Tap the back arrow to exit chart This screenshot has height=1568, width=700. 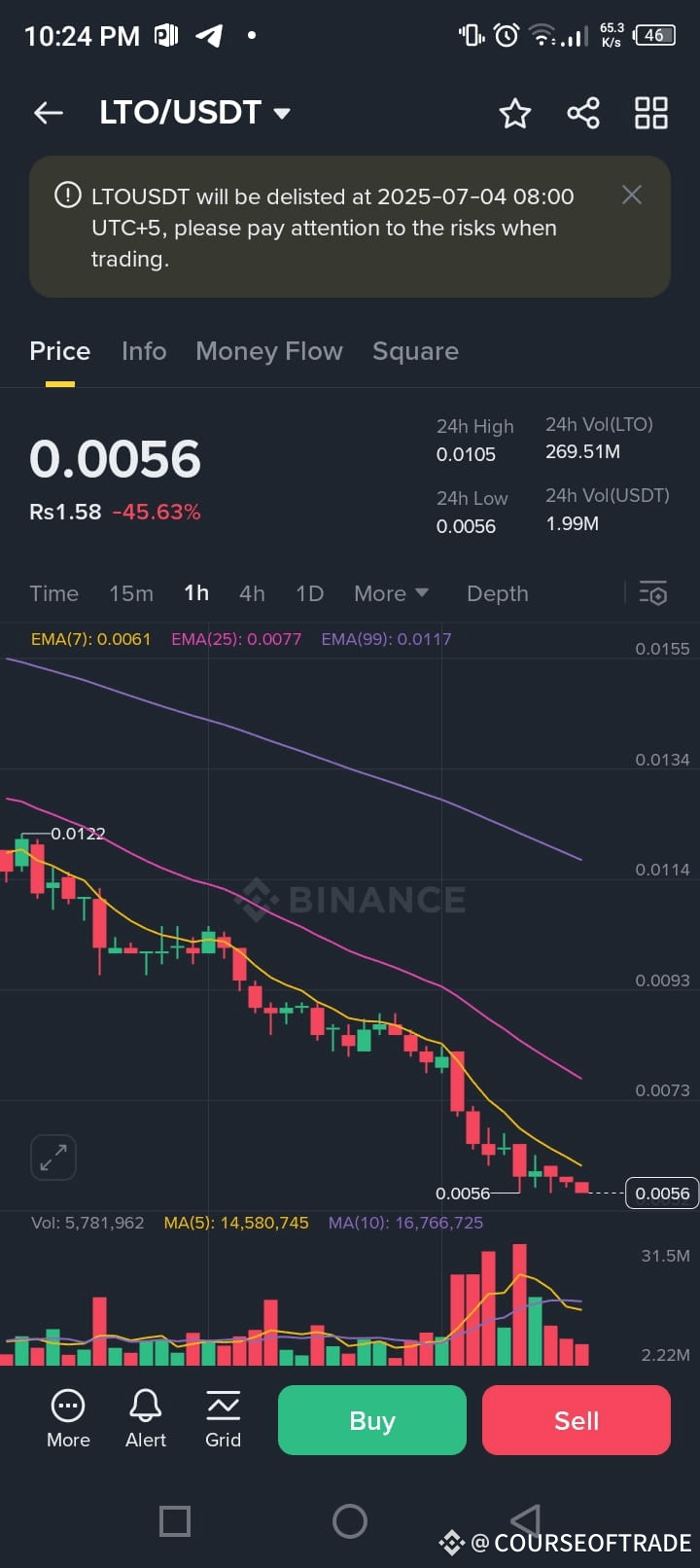[x=48, y=112]
